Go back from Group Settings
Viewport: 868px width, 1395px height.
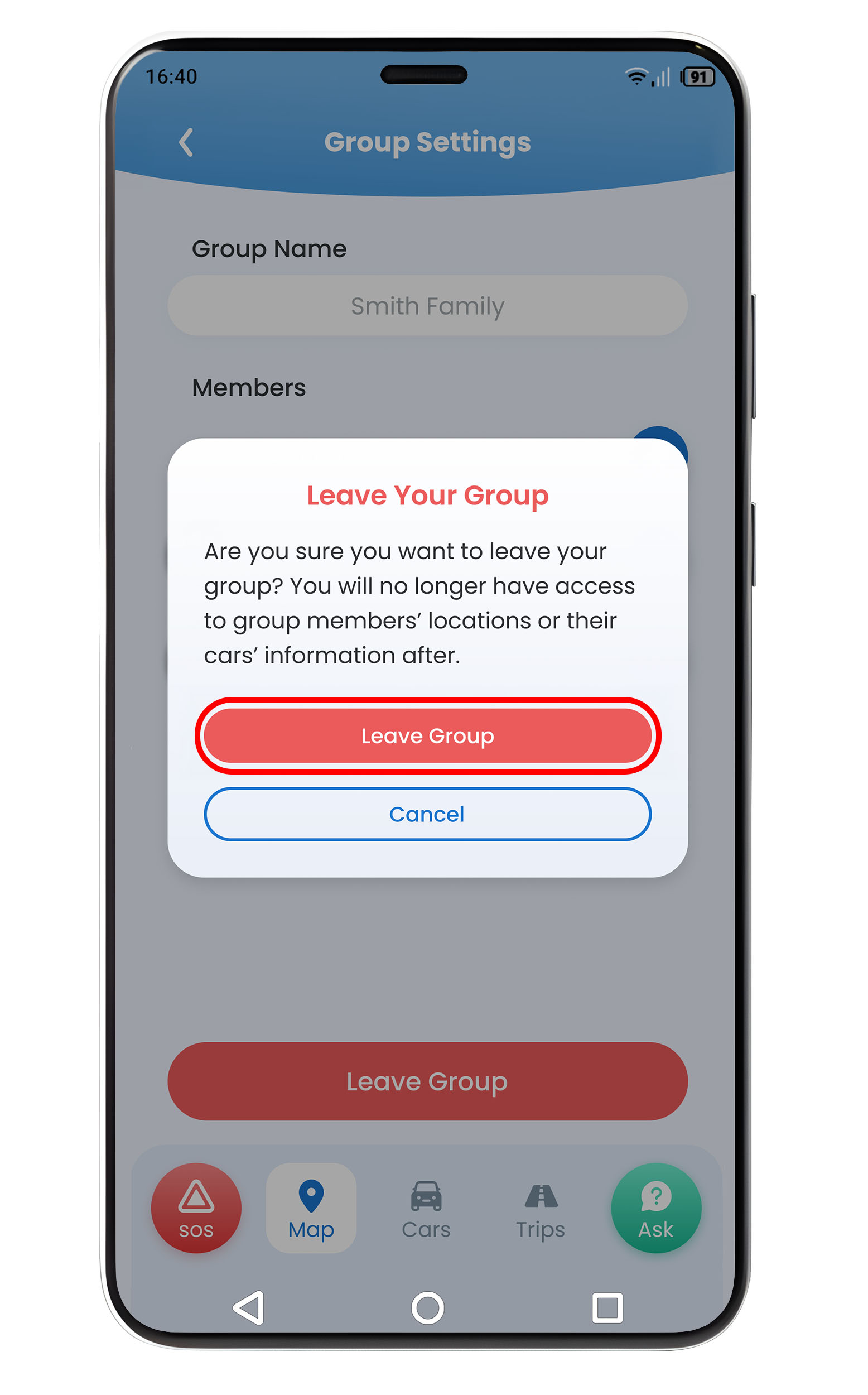186,142
